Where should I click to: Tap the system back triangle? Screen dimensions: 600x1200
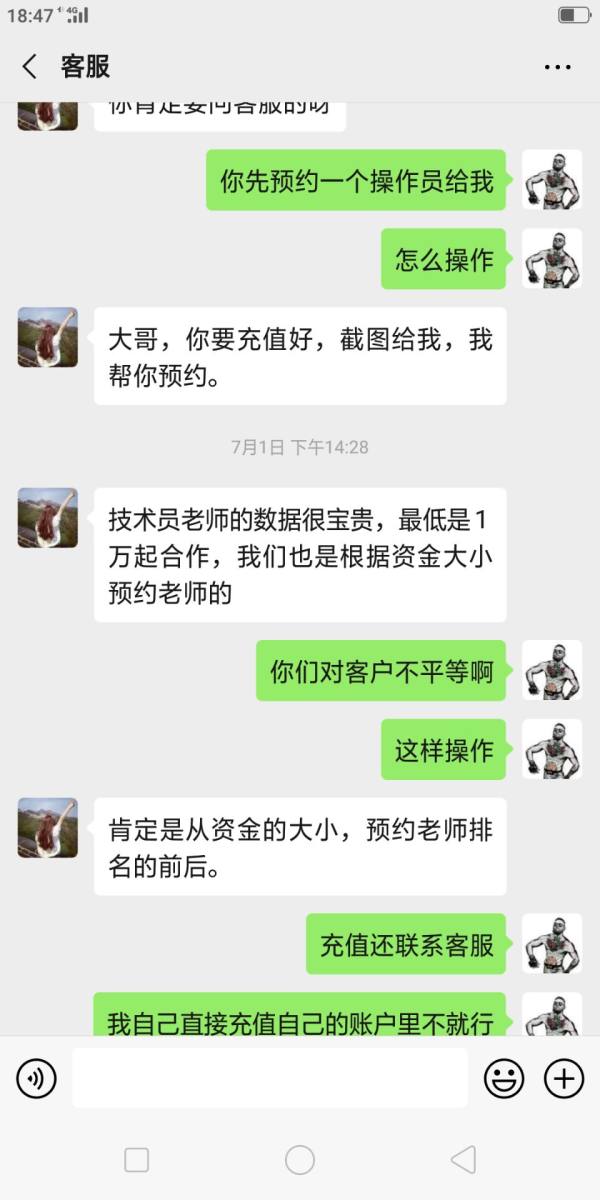click(x=462, y=1160)
